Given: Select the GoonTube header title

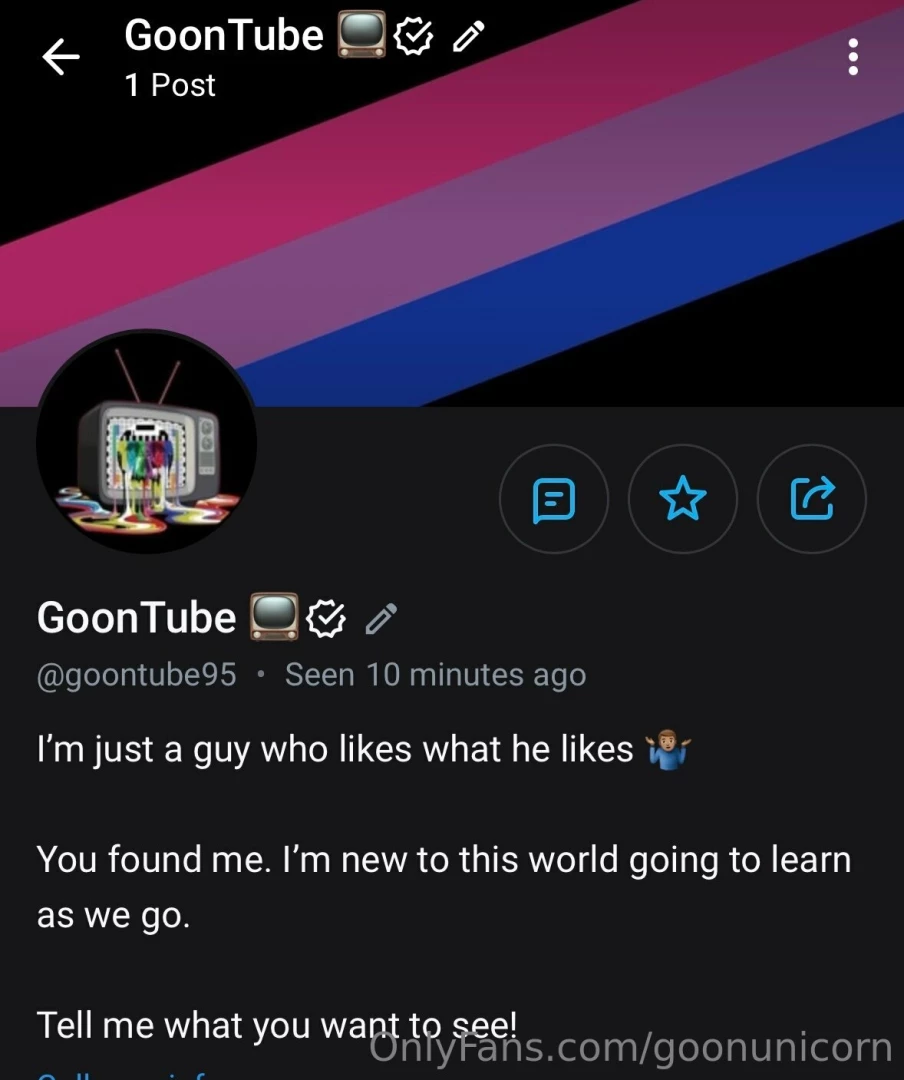Looking at the screenshot, I should pyautogui.click(x=222, y=34).
